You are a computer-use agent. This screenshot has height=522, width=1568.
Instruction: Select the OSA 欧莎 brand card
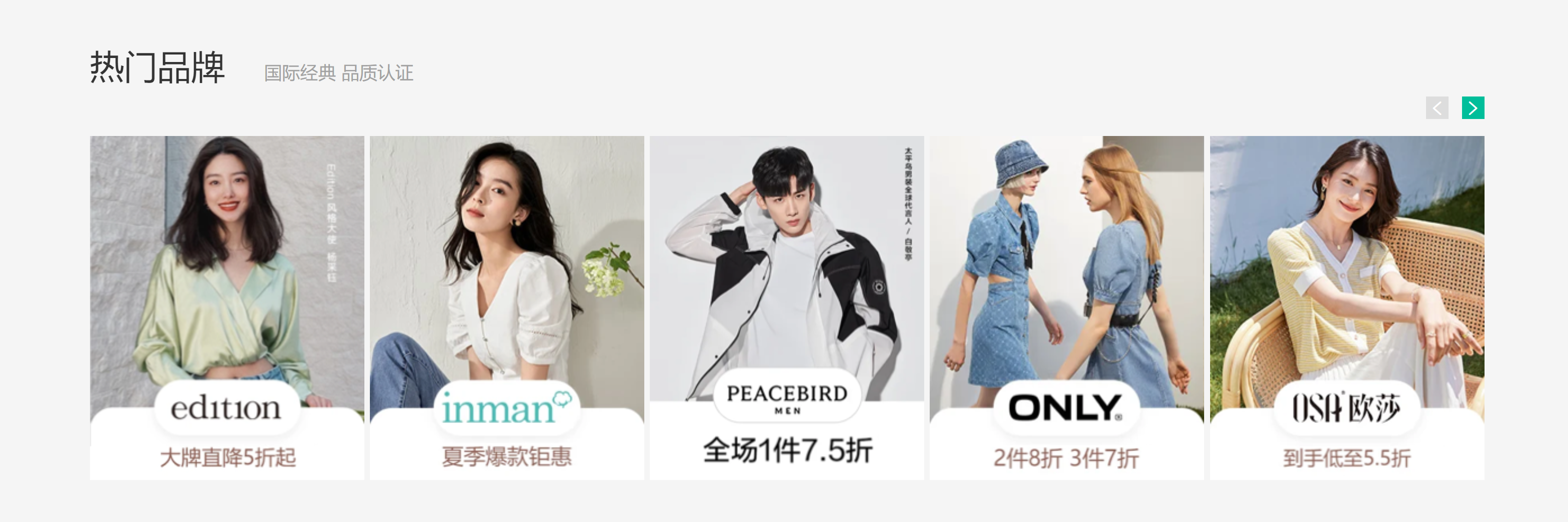coord(1347,307)
